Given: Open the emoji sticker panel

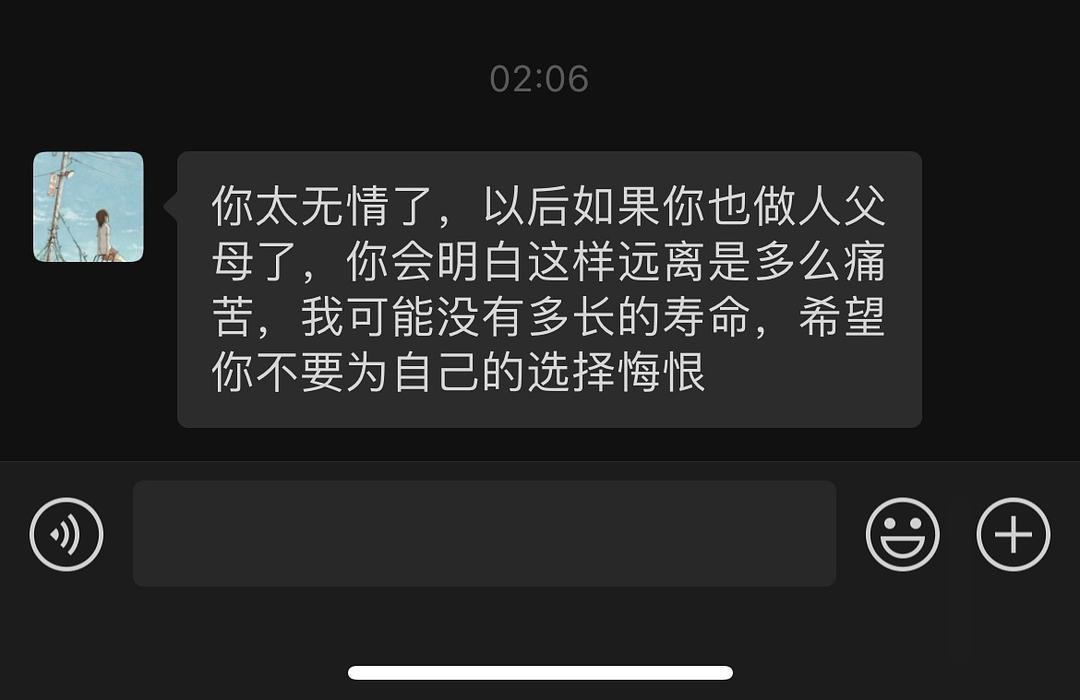Looking at the screenshot, I should (902, 534).
